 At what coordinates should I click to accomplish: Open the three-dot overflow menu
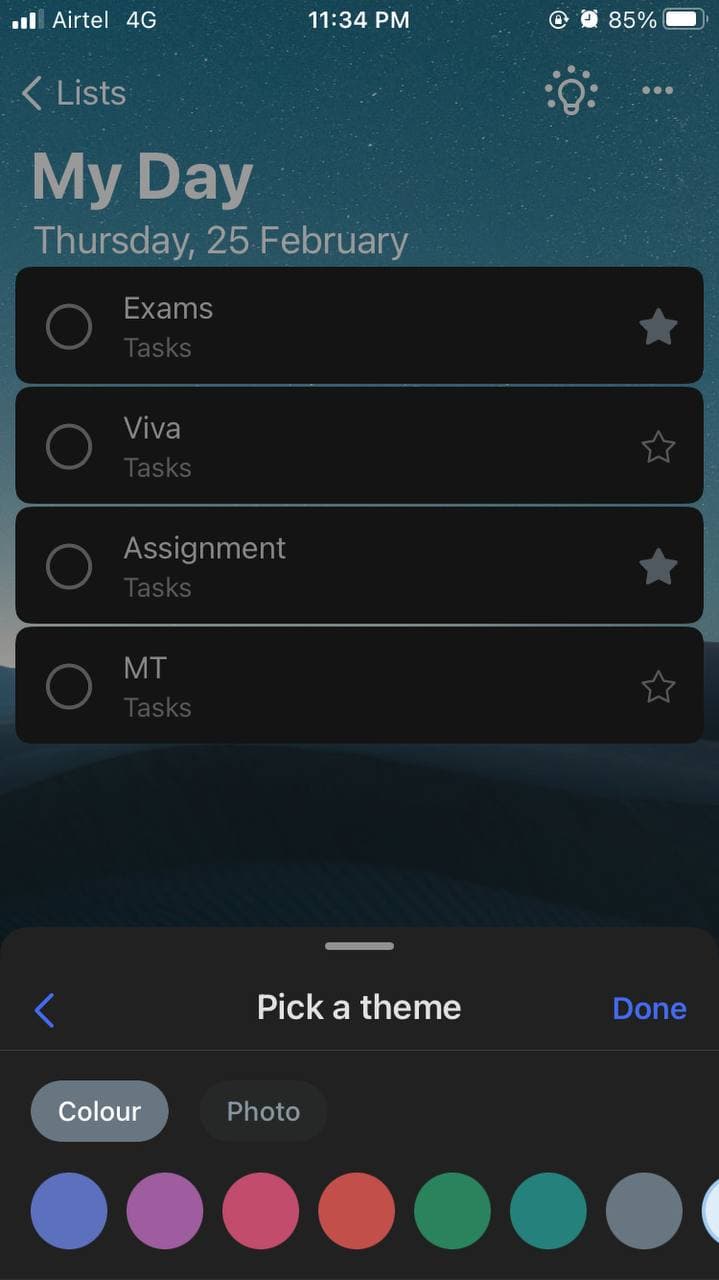(x=657, y=91)
